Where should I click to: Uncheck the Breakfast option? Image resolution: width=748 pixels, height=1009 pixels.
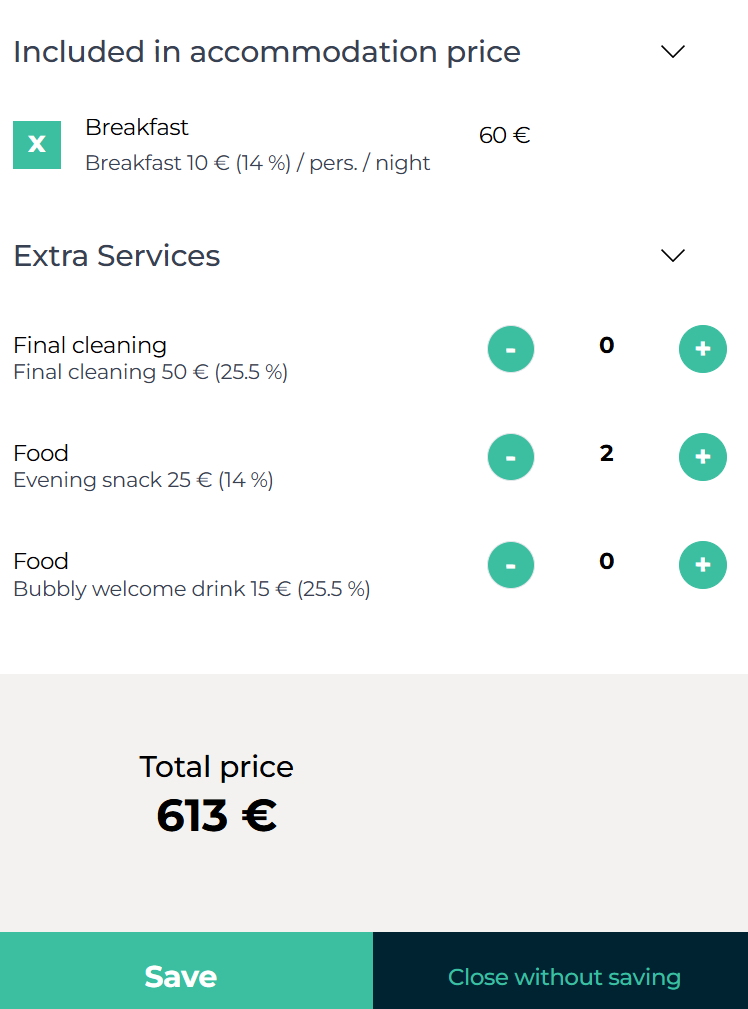(37, 145)
